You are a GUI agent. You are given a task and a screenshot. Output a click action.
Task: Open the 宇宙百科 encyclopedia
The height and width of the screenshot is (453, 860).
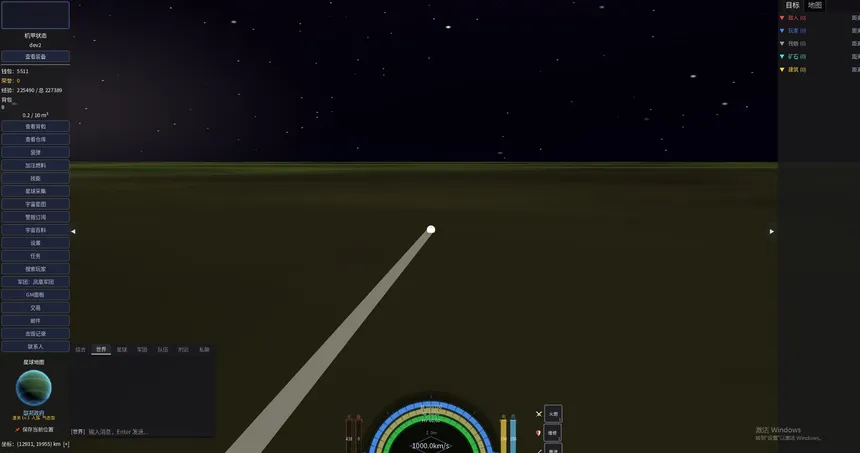click(35, 230)
